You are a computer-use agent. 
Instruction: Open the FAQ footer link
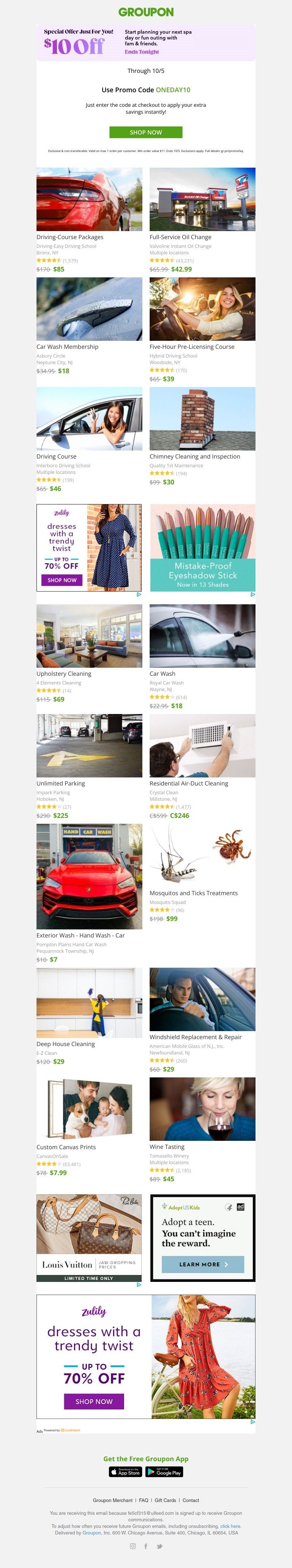143,1501
